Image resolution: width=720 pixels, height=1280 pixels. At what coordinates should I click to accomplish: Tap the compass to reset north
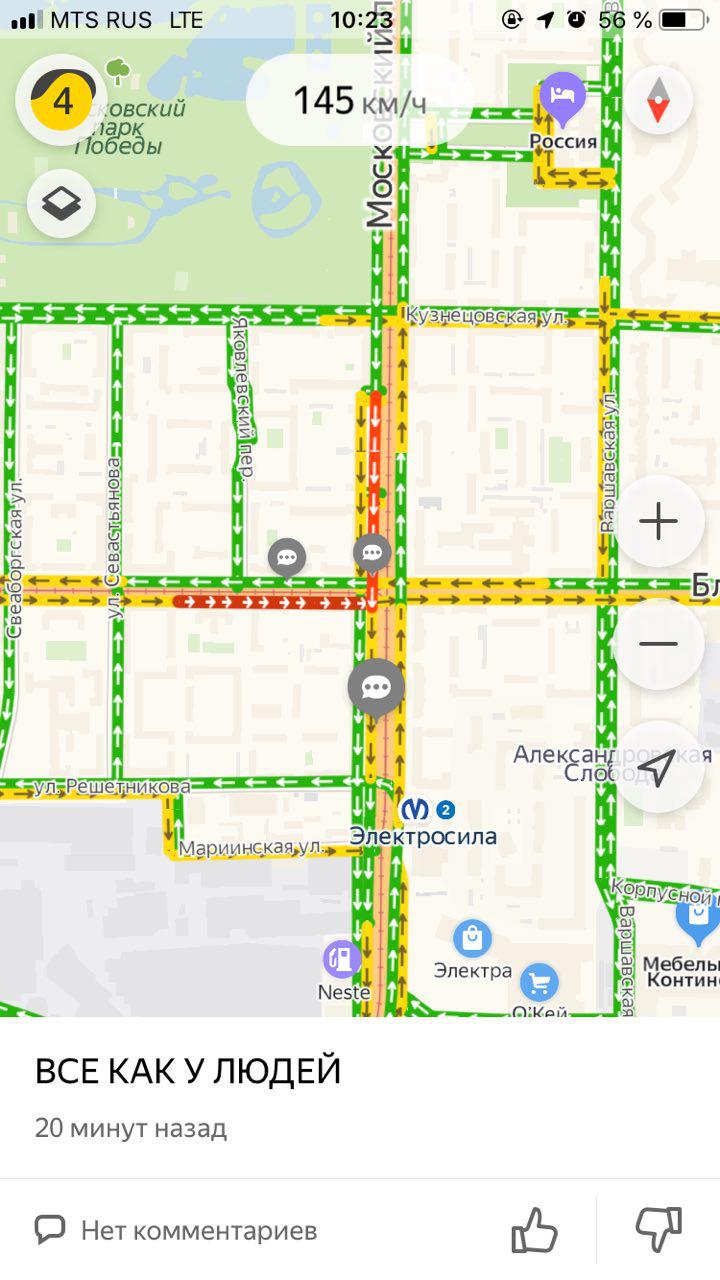(x=657, y=101)
